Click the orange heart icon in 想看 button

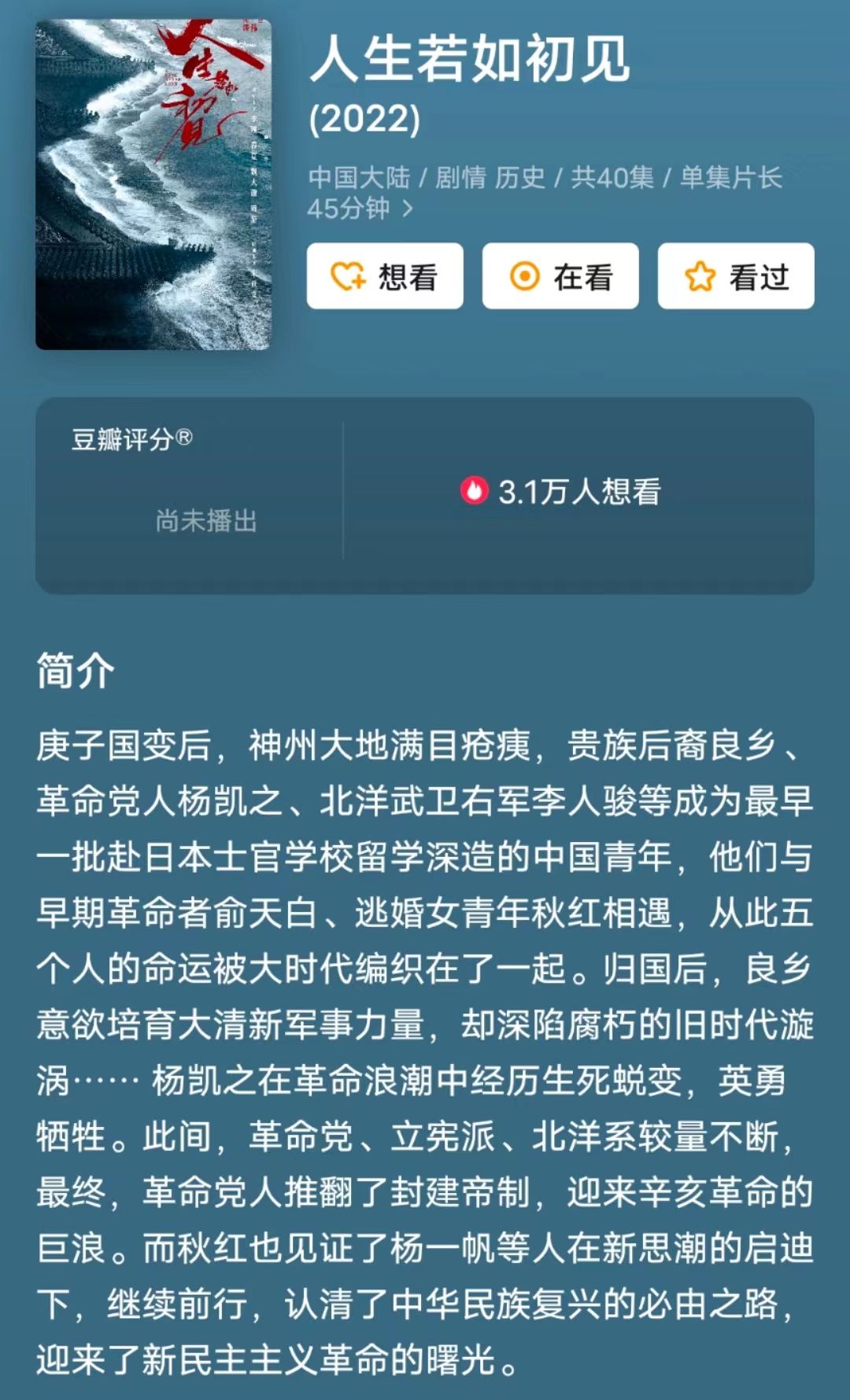click(345, 277)
